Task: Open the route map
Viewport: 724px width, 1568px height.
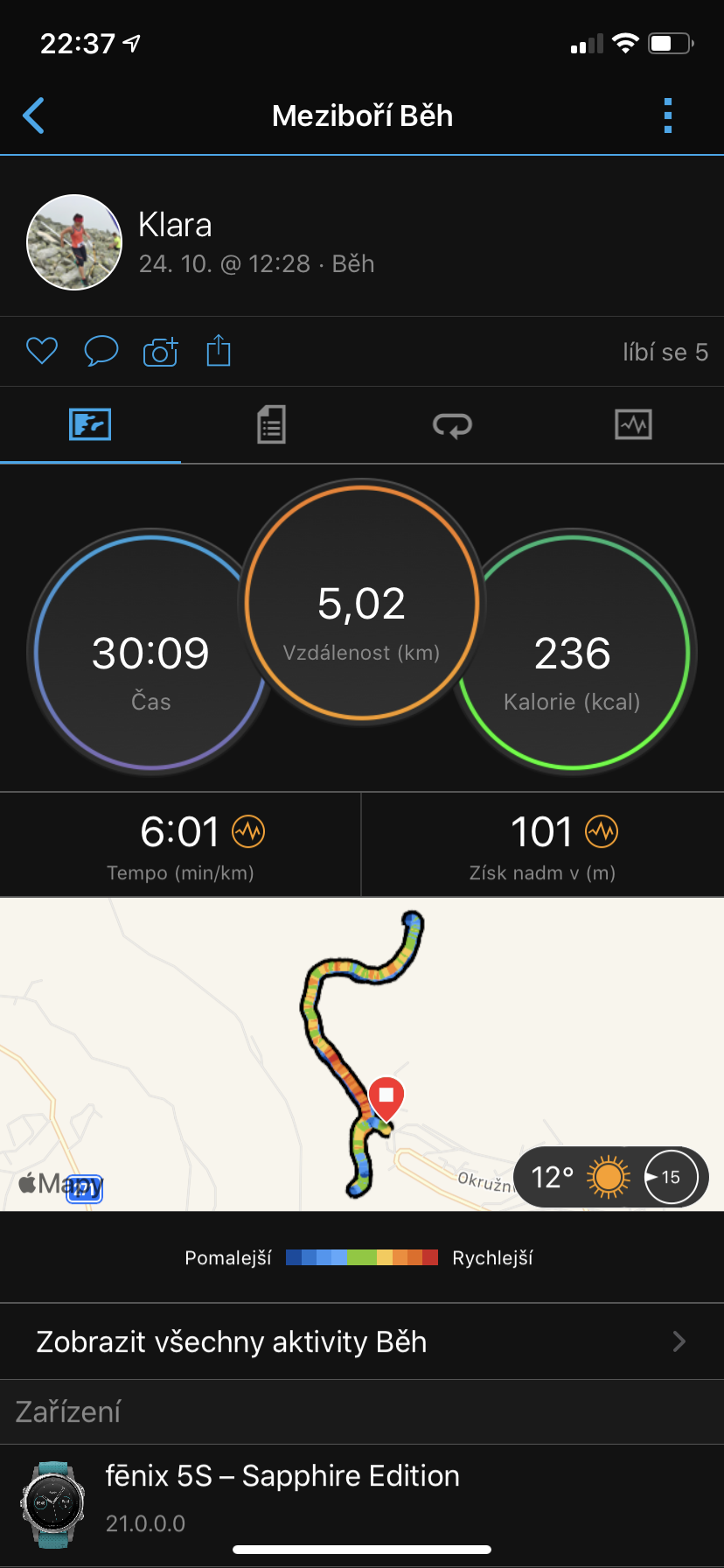Action: [362, 1054]
